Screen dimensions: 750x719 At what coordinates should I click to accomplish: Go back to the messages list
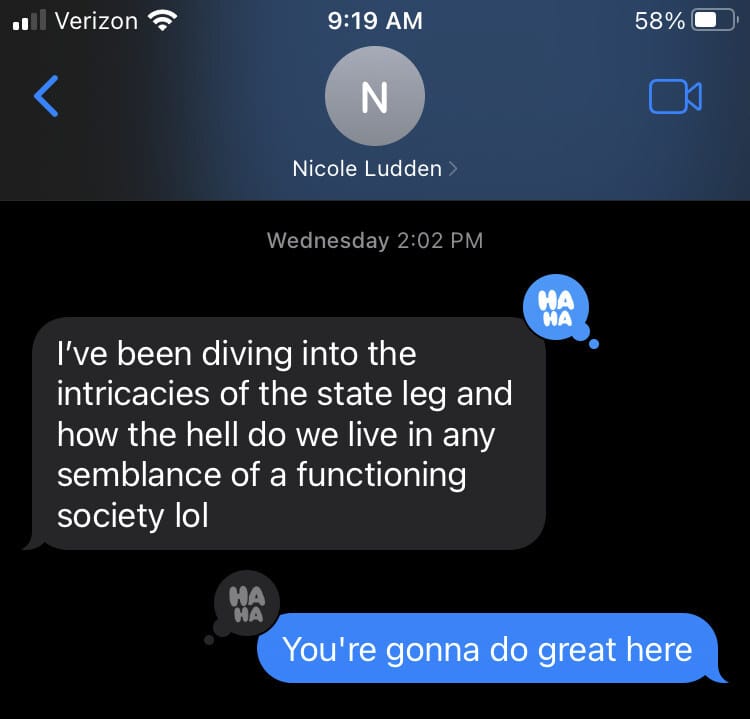click(46, 96)
